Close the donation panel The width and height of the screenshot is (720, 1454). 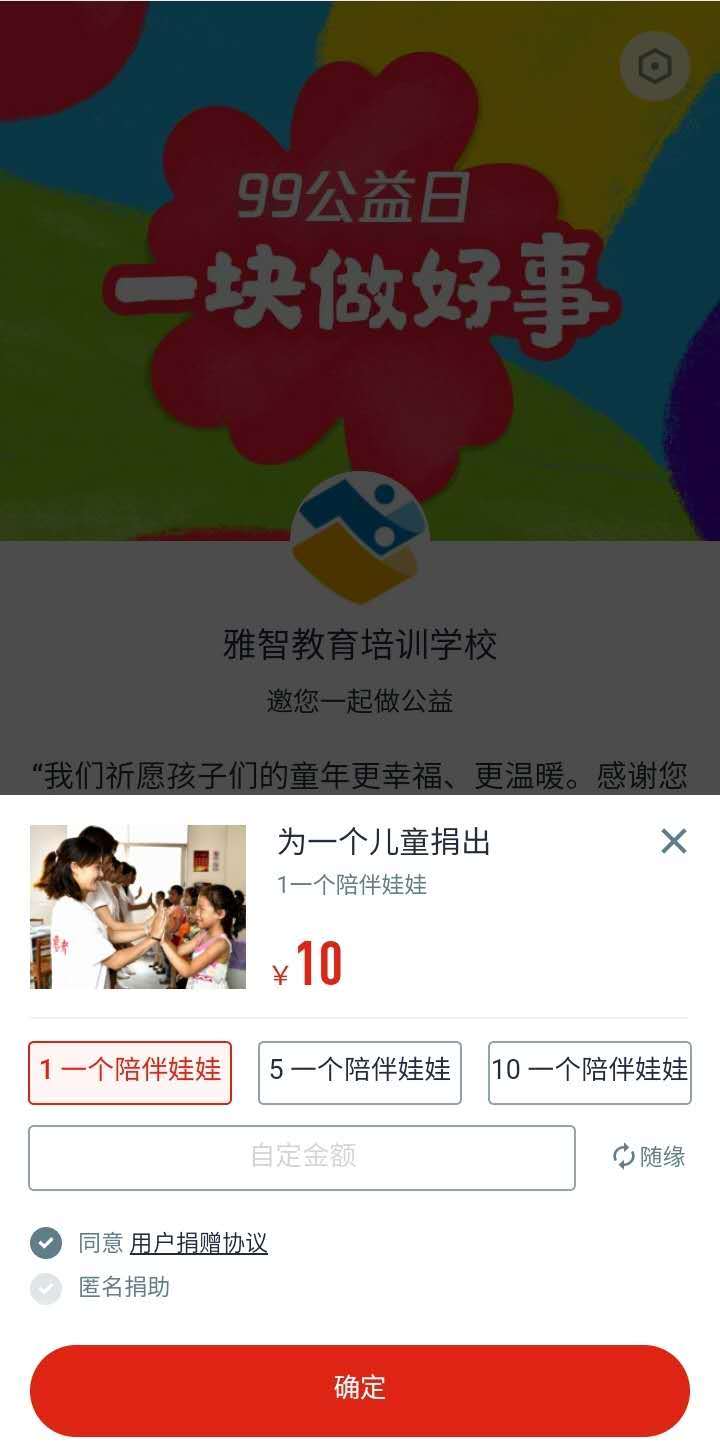coord(674,841)
